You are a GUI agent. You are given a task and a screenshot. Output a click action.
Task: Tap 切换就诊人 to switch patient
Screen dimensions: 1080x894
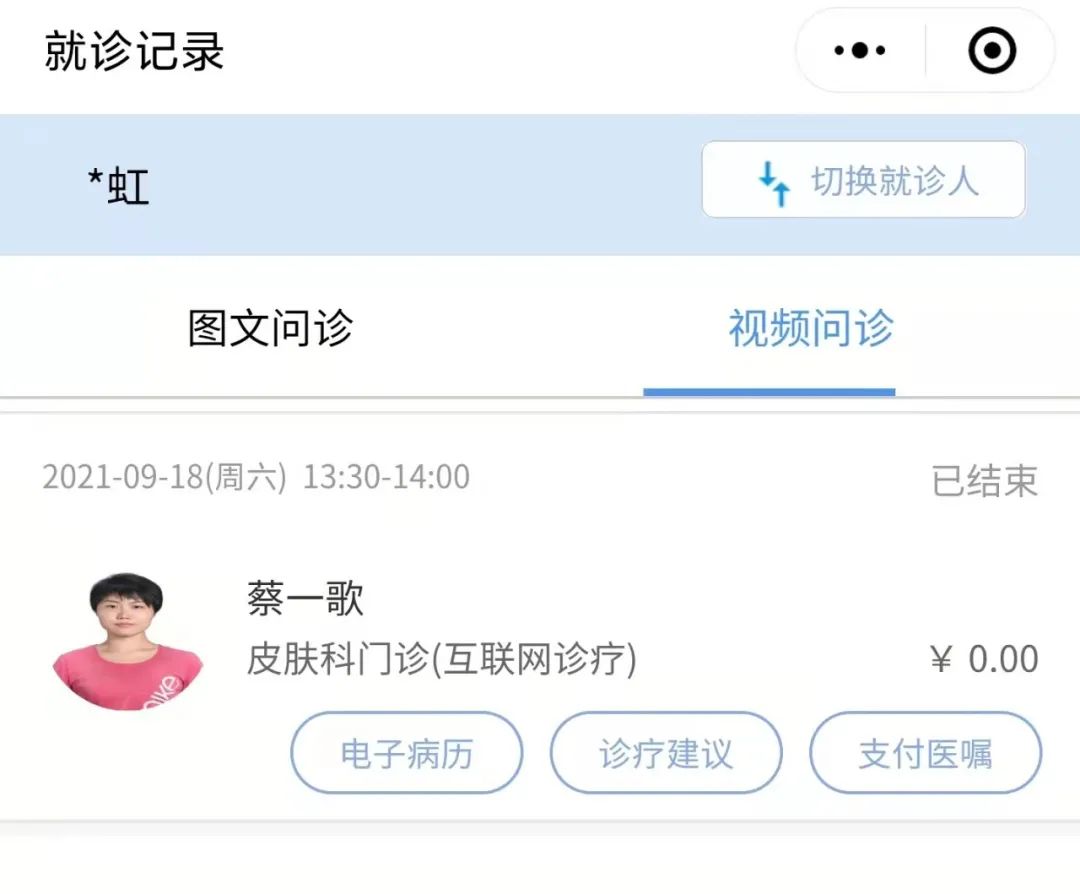864,180
